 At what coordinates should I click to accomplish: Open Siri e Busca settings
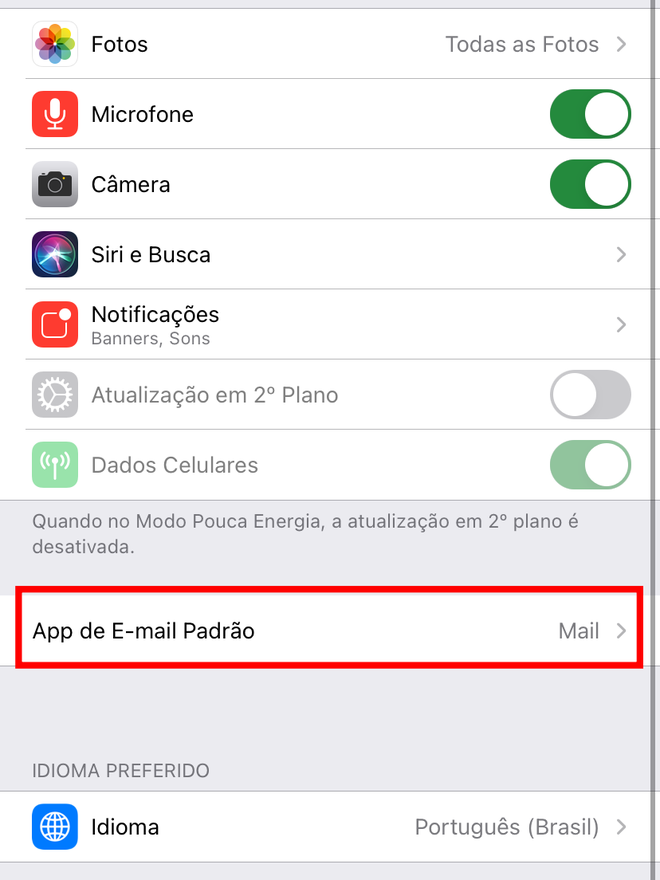330,254
